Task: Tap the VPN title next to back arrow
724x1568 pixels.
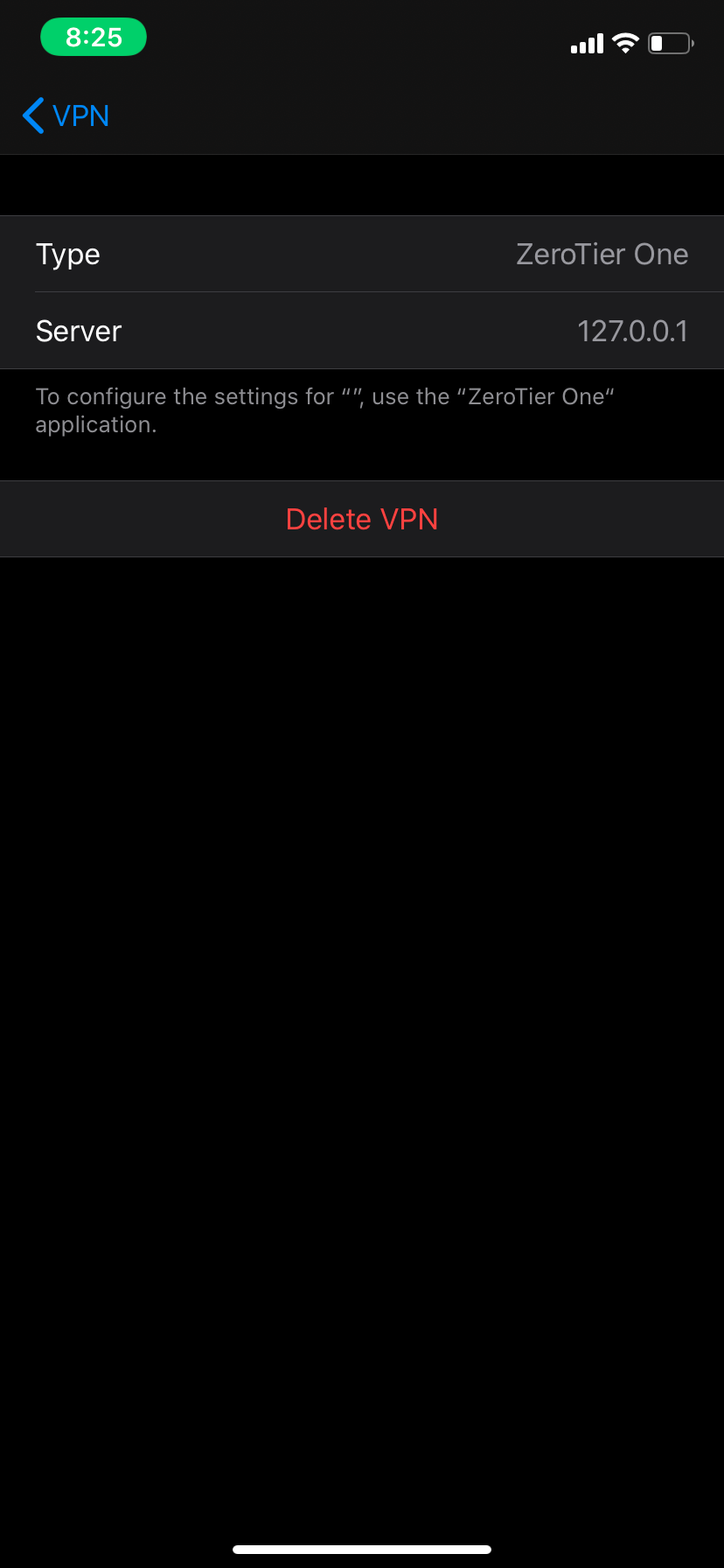Action: tap(80, 115)
